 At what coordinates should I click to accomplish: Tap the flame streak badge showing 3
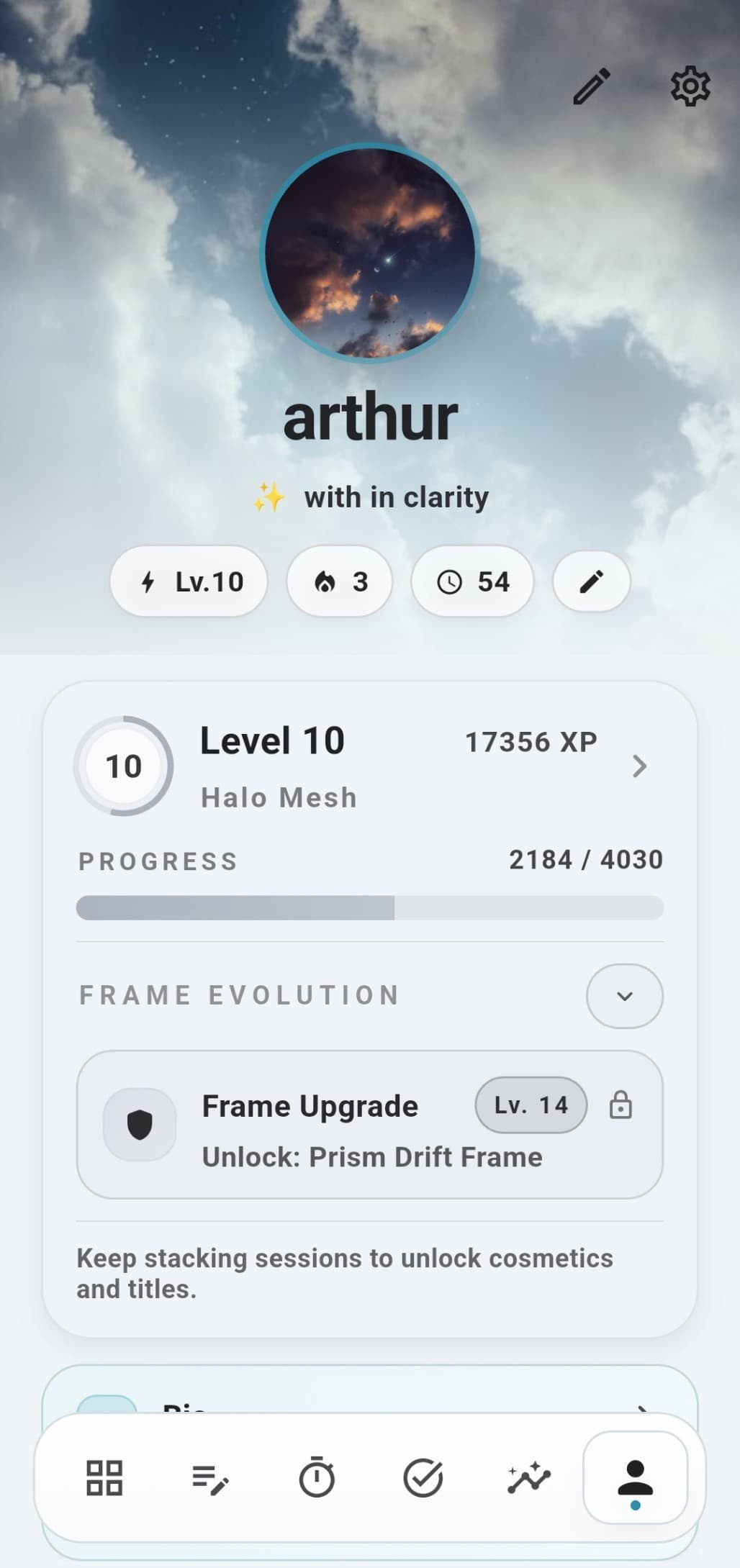339,581
